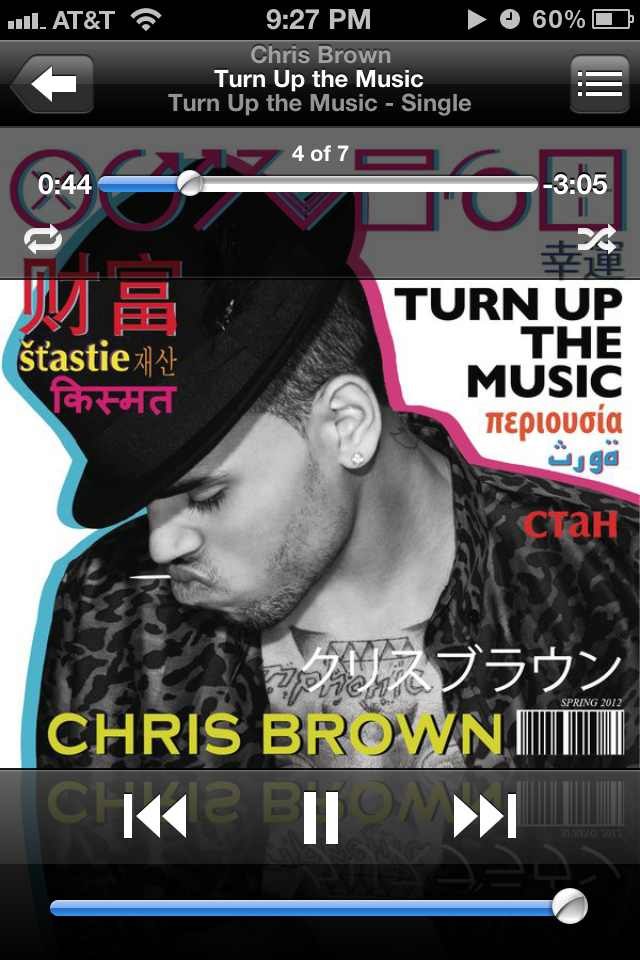Open the track list view
This screenshot has width=640, height=960.
[600, 84]
